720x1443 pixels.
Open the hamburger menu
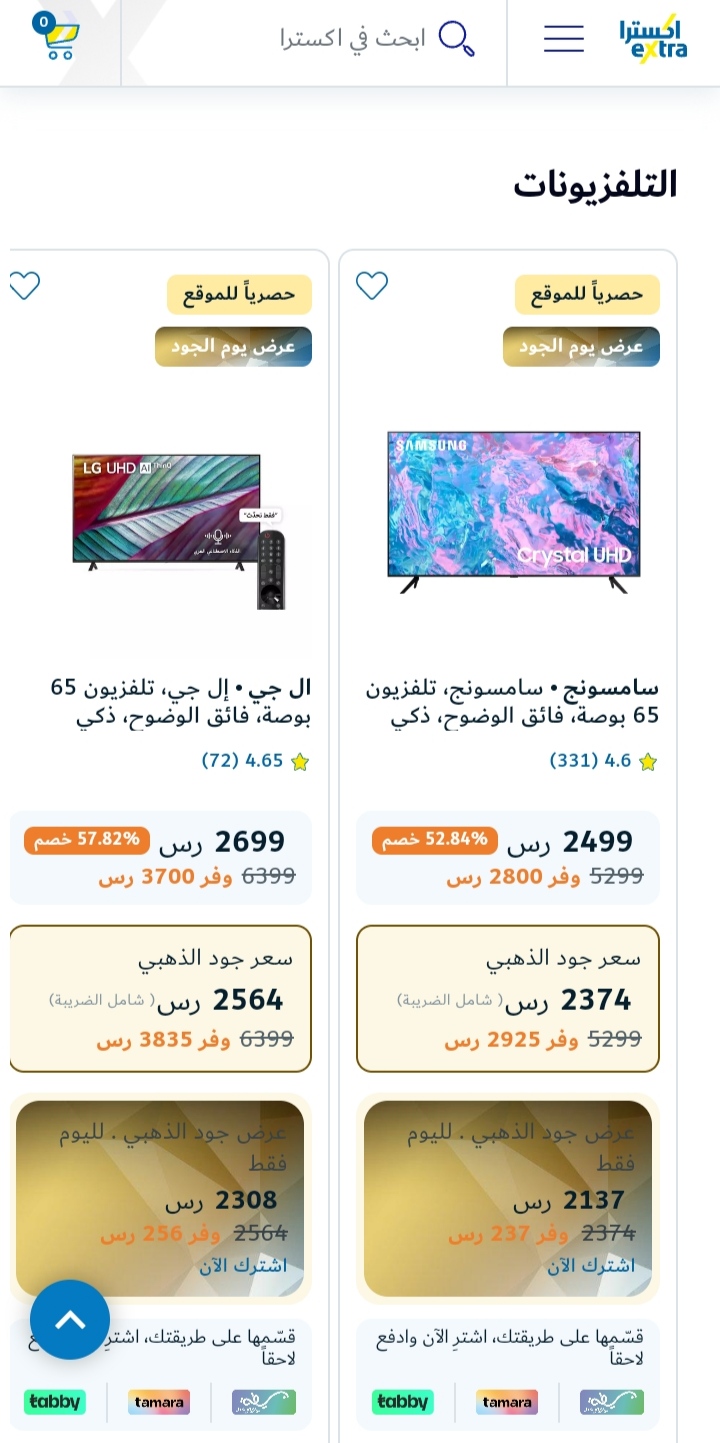coord(564,39)
